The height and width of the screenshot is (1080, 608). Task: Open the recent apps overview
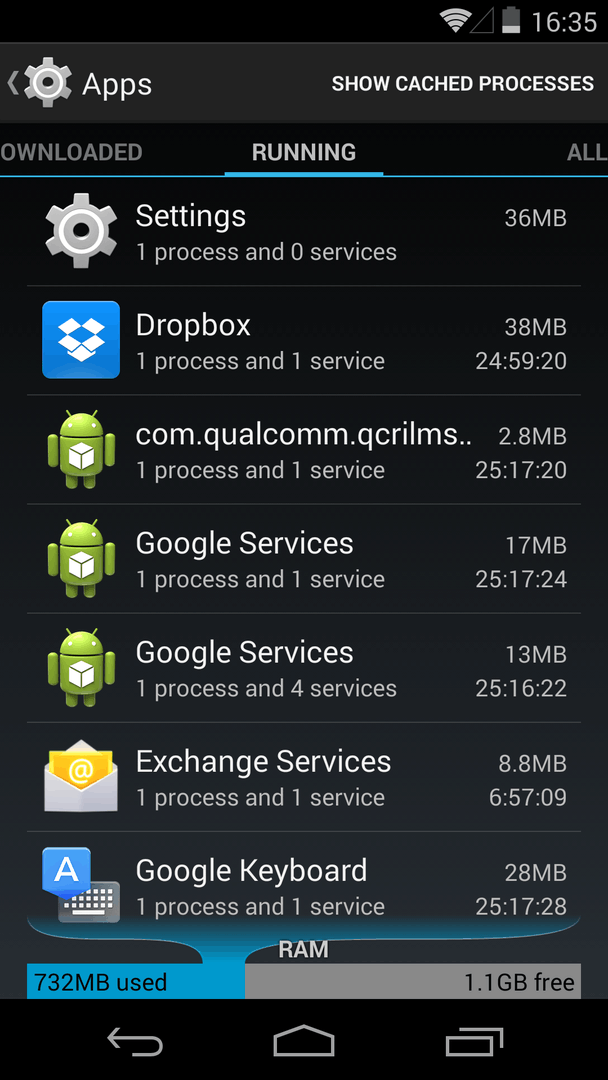pyautogui.click(x=474, y=1042)
